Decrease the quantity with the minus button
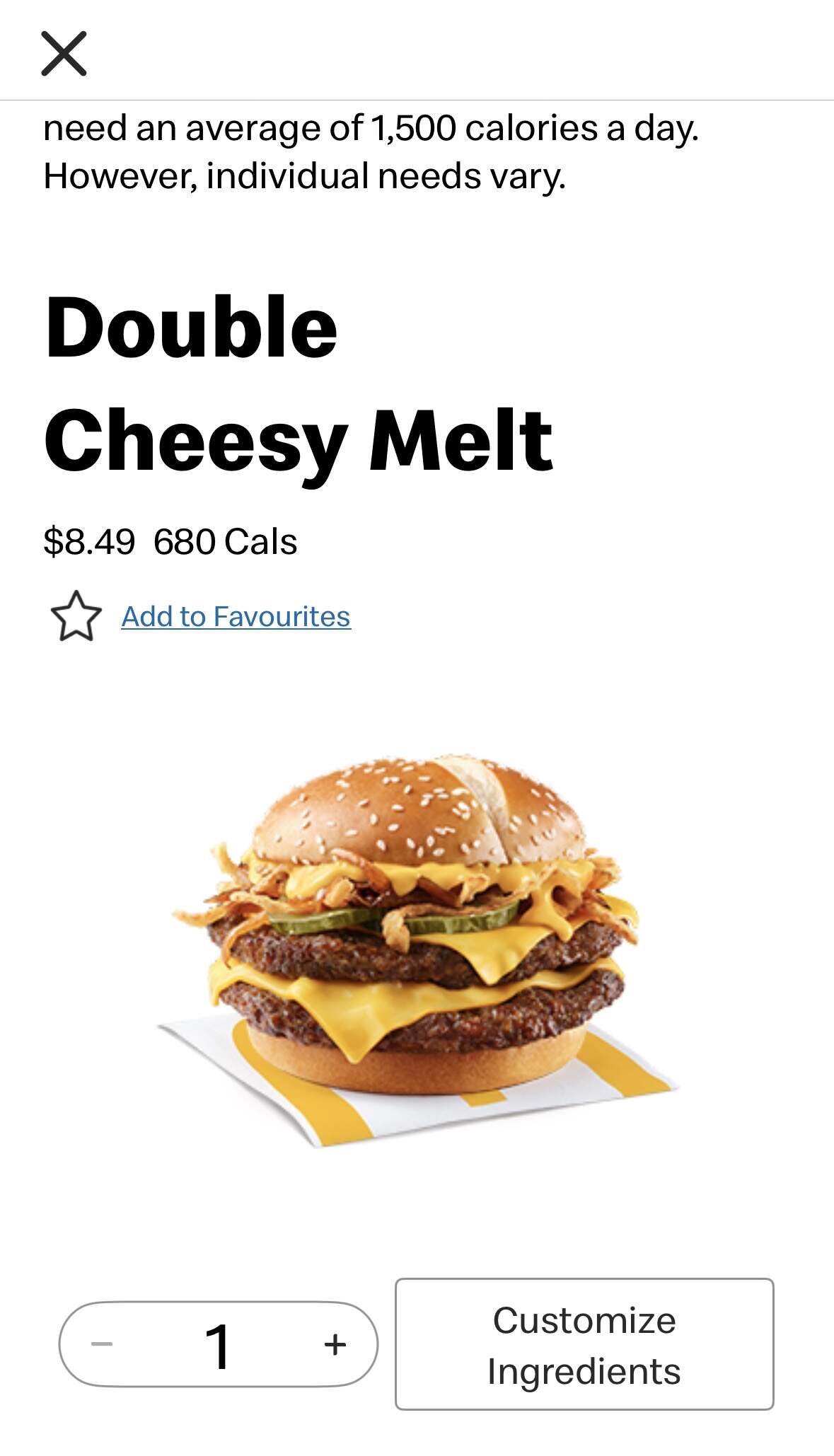 (102, 1344)
